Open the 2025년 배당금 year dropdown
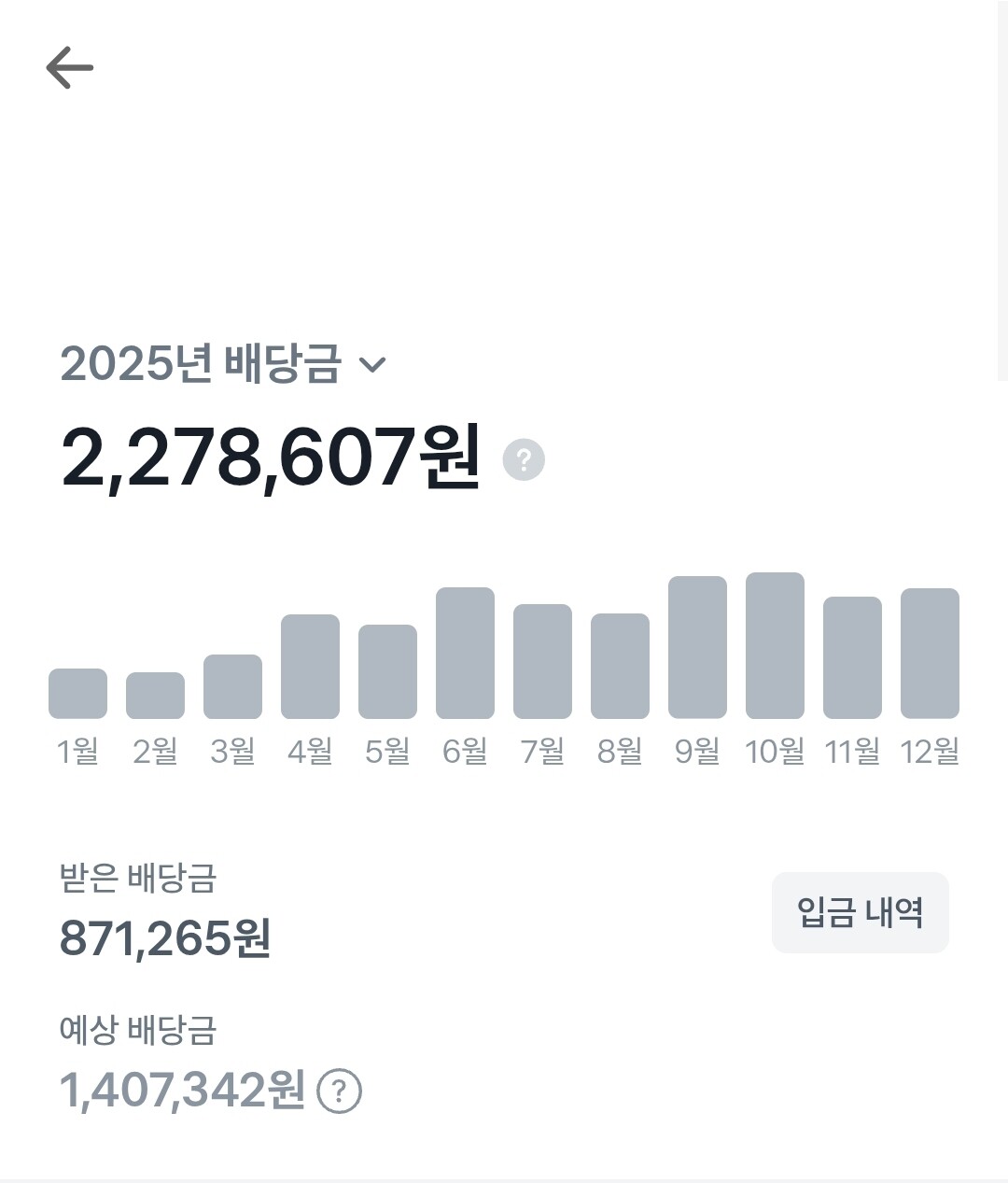Screen dimensions: 1008x1183 pyautogui.click(x=223, y=364)
